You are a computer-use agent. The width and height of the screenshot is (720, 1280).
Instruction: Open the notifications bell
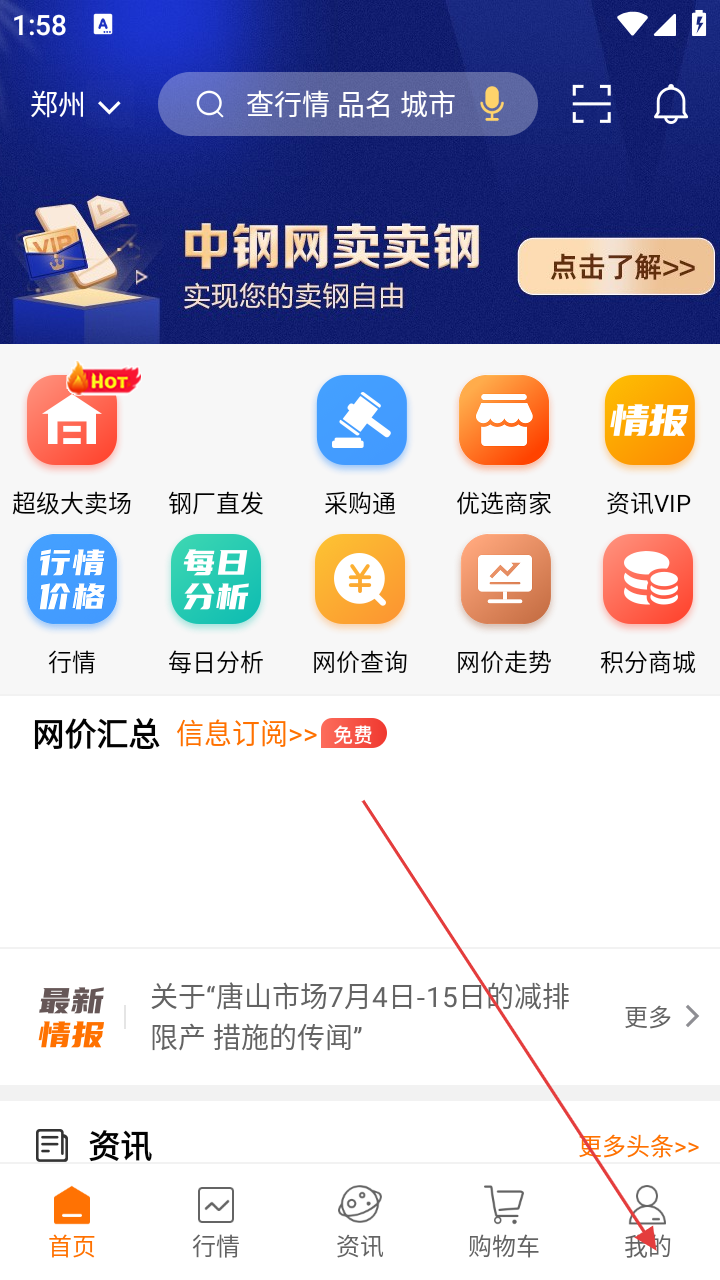[x=671, y=104]
